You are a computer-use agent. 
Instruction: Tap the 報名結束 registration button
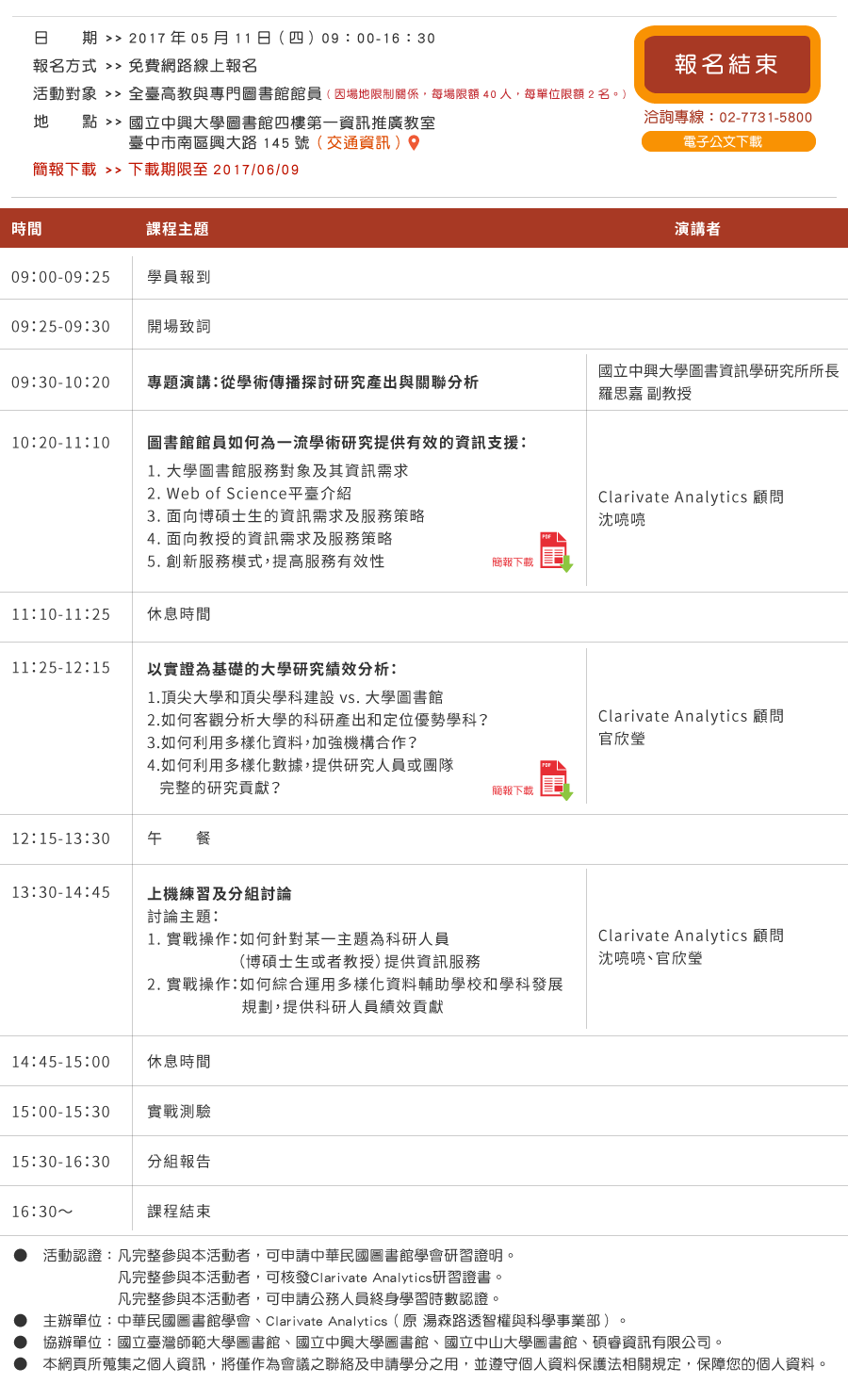click(726, 64)
